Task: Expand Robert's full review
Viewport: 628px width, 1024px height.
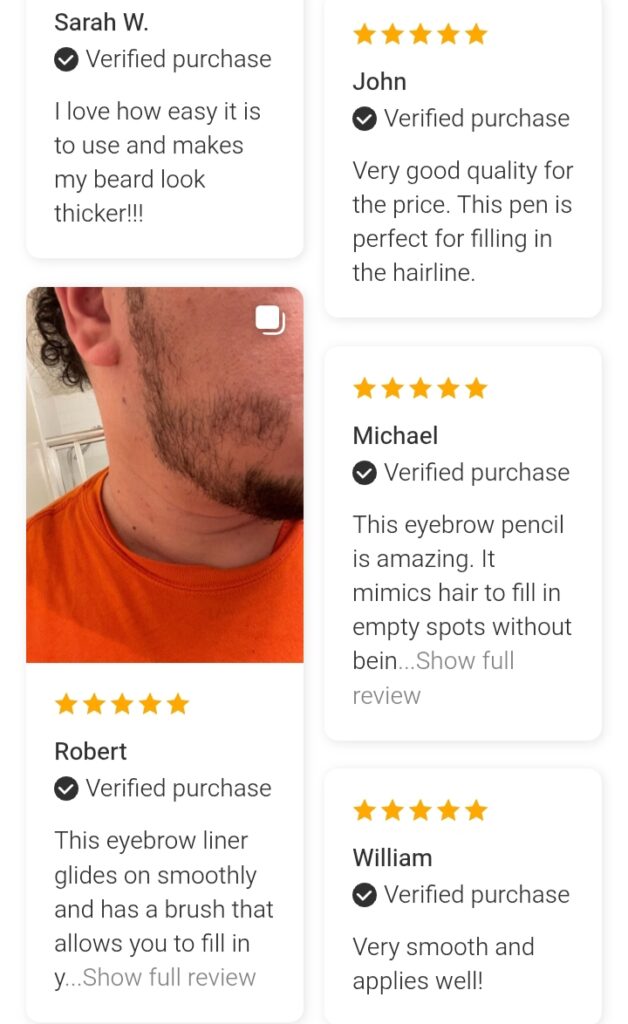Action: pyautogui.click(x=169, y=978)
